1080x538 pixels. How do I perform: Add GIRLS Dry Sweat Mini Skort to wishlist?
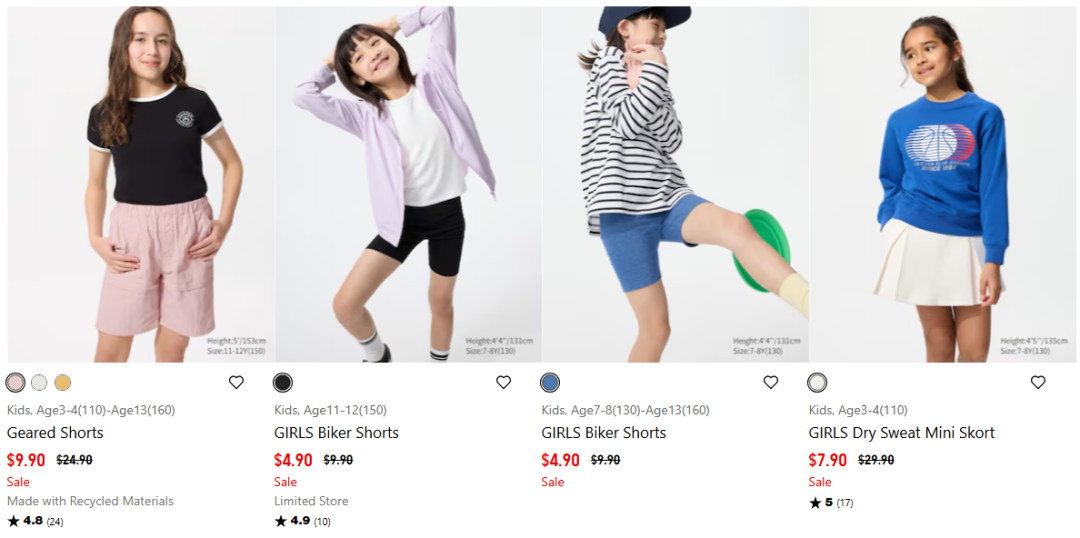(1037, 382)
